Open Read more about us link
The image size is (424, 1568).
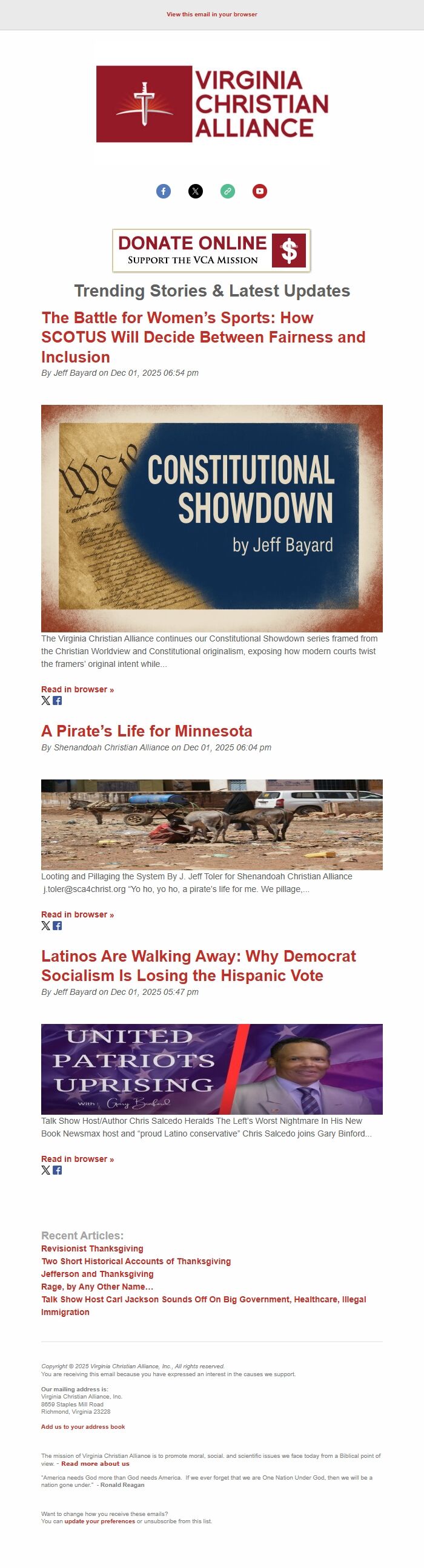pos(95,1463)
